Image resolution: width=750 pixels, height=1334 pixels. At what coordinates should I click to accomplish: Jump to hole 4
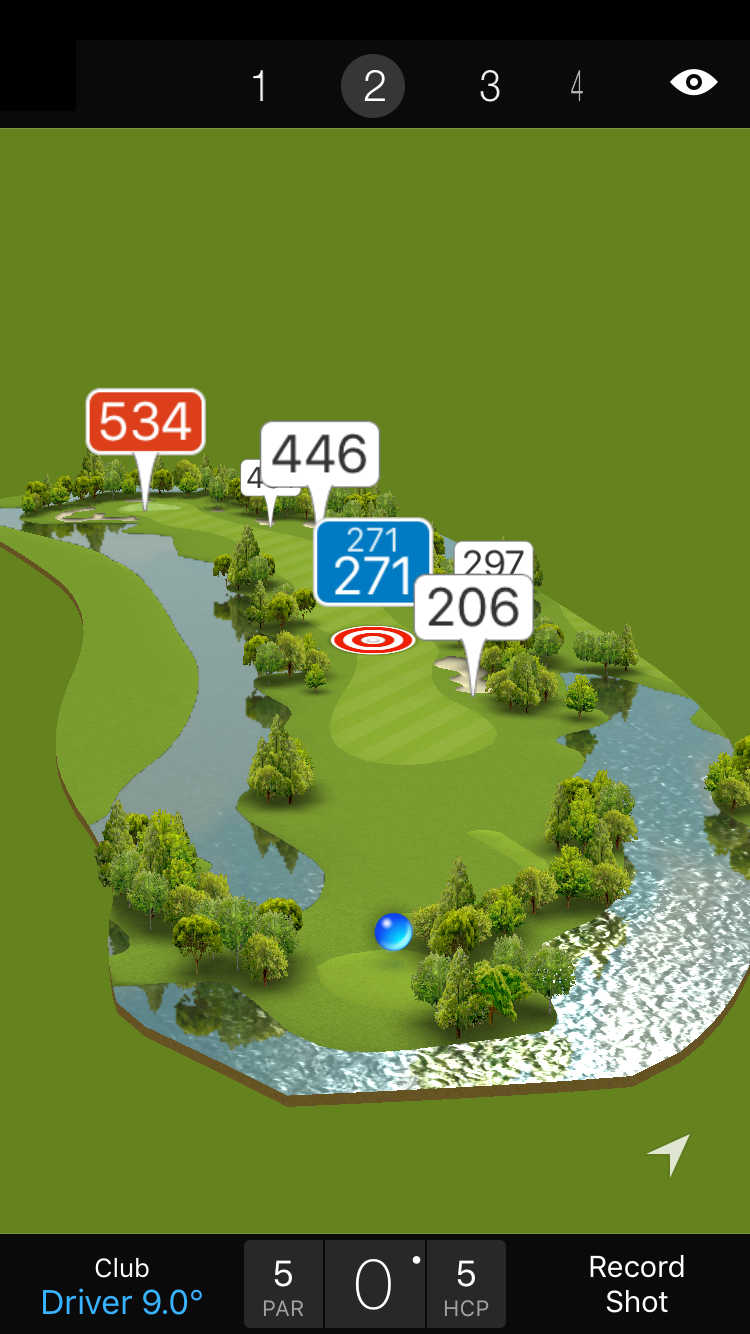click(x=577, y=87)
